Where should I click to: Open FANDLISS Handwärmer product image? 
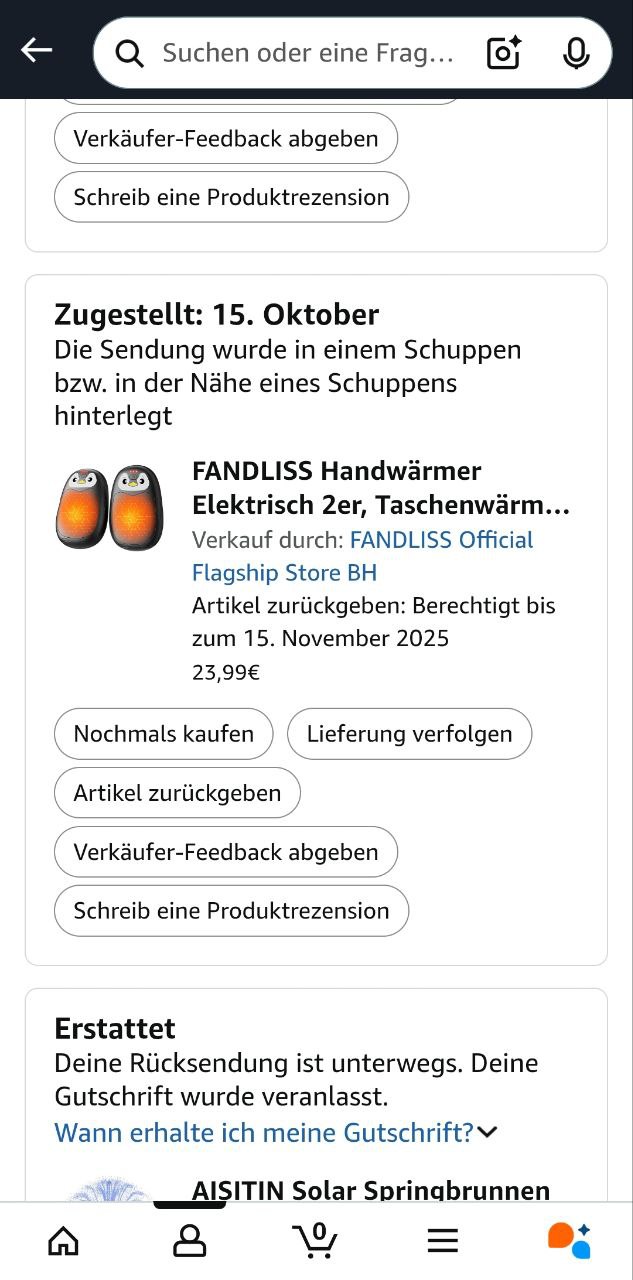tap(109, 508)
